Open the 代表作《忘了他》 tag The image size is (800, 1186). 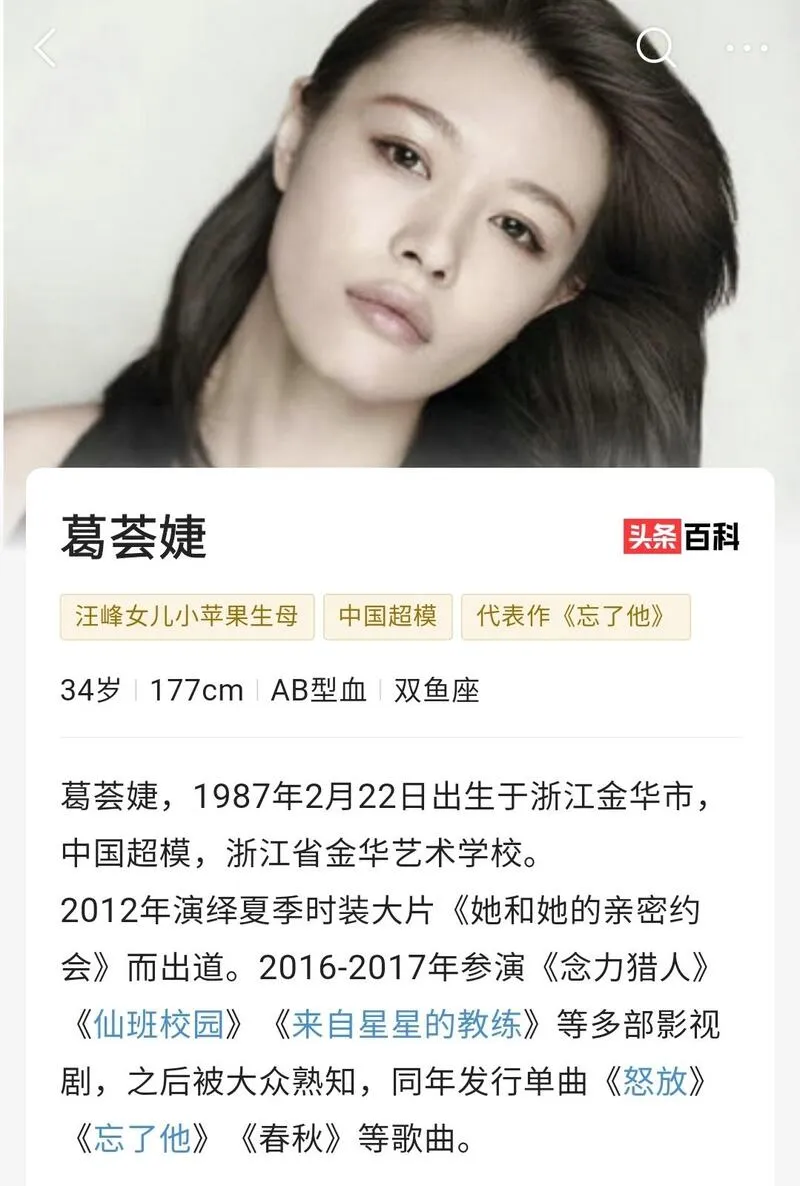(x=576, y=615)
